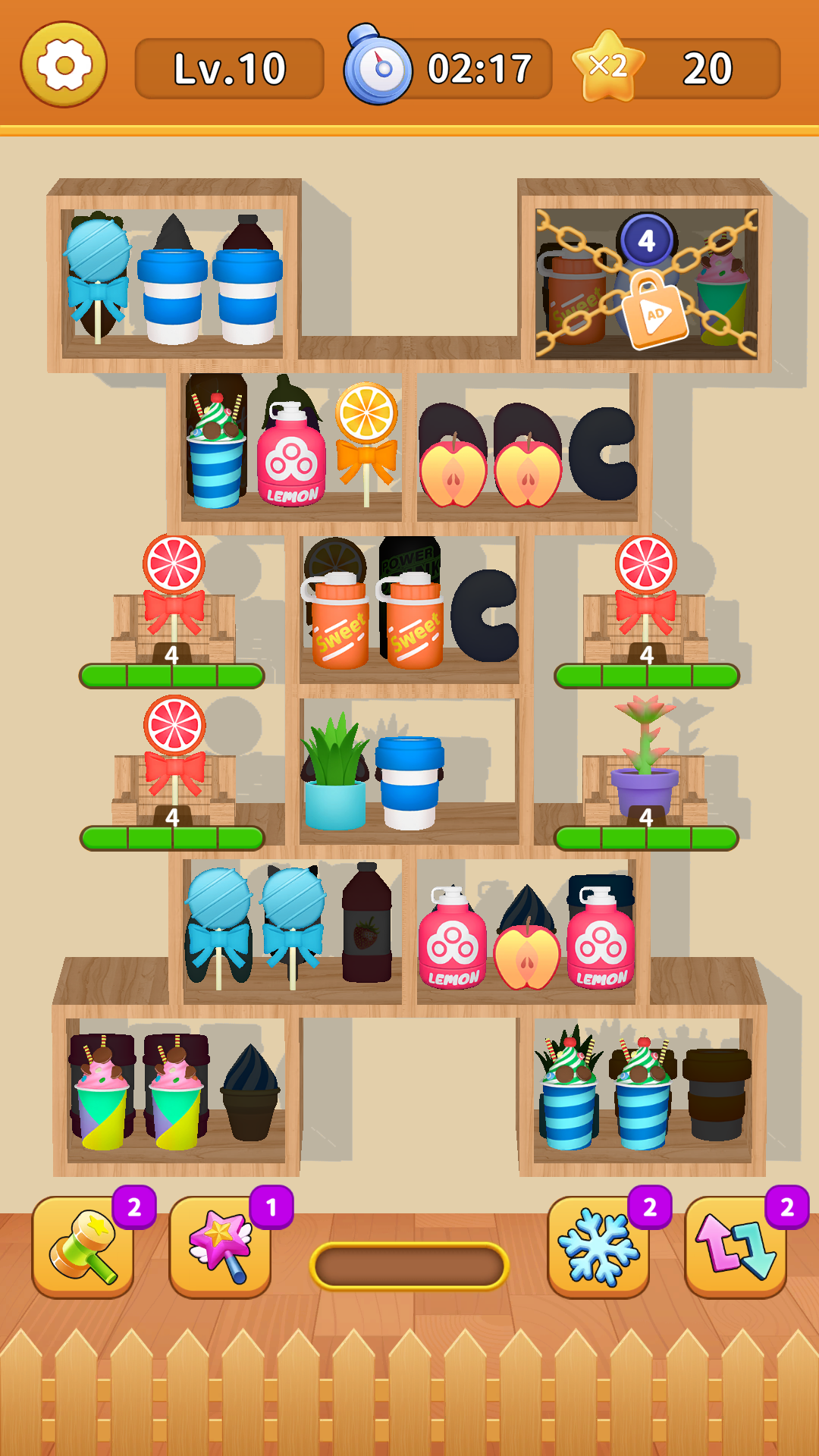Tap the shuffle arrows booster
This screenshot has height=1456, width=819.
click(x=736, y=1247)
